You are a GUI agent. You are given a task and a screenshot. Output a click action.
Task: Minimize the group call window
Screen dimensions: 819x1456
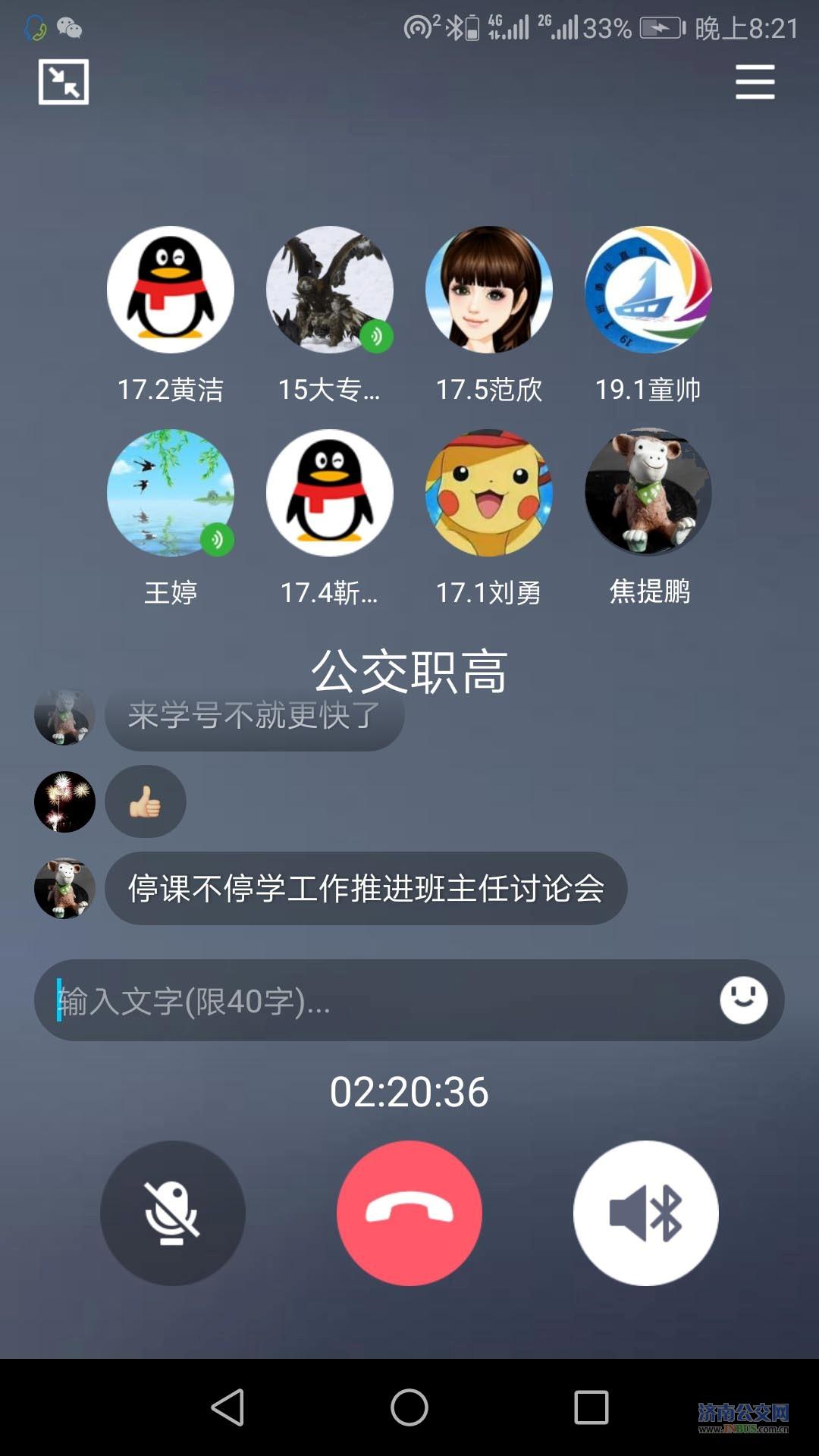point(64,82)
